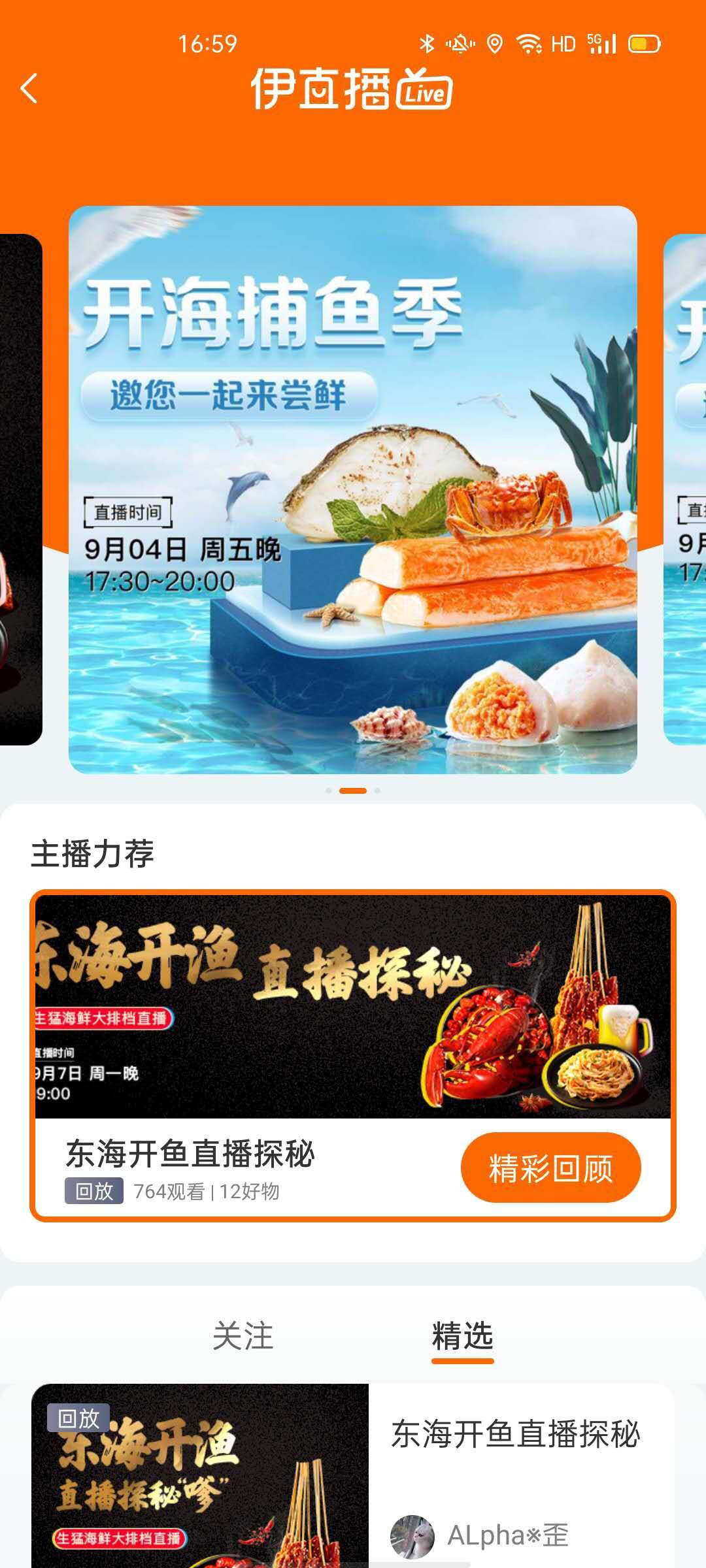
Task: Open the ALpha※歪 replay of 东海开鱼直播探秘
Action: (353, 1477)
